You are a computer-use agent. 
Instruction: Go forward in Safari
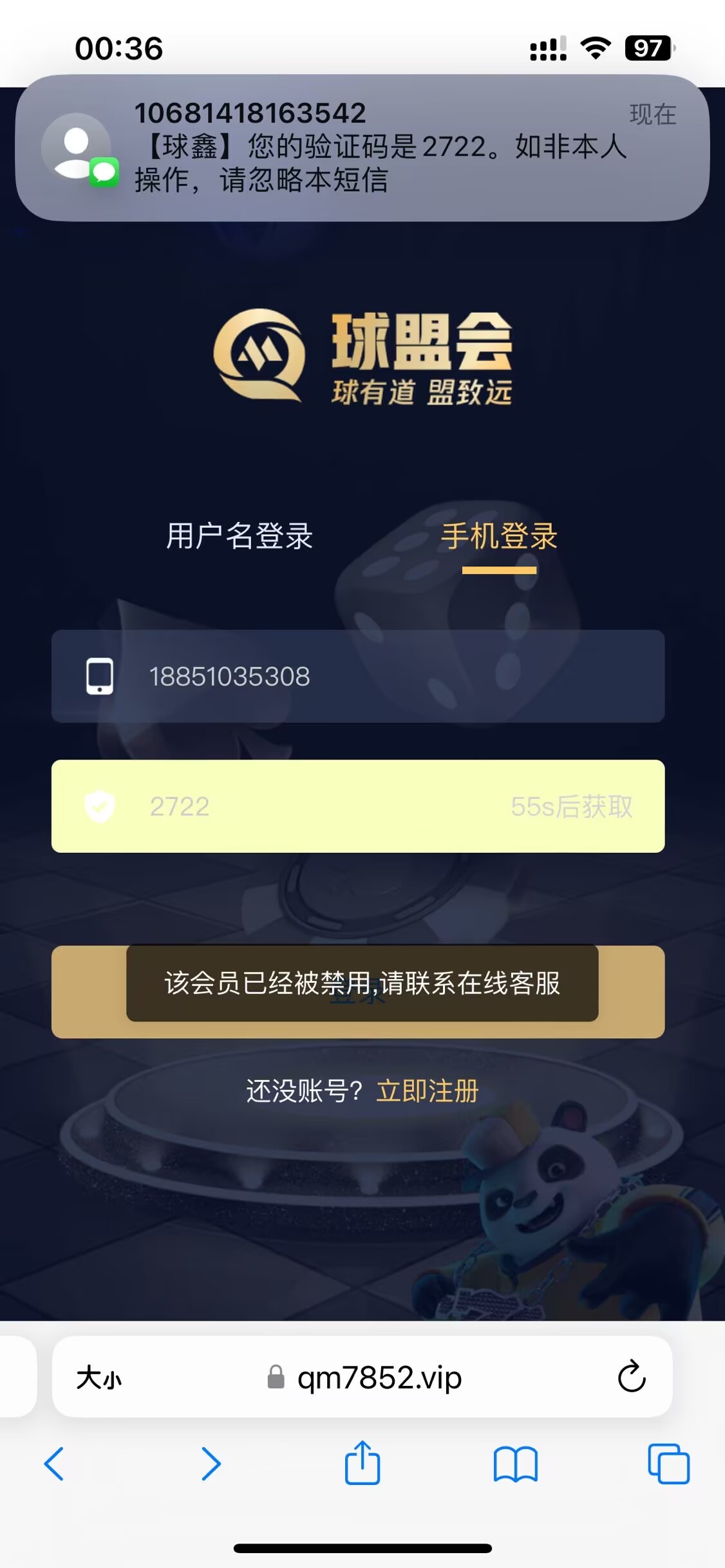click(211, 1464)
